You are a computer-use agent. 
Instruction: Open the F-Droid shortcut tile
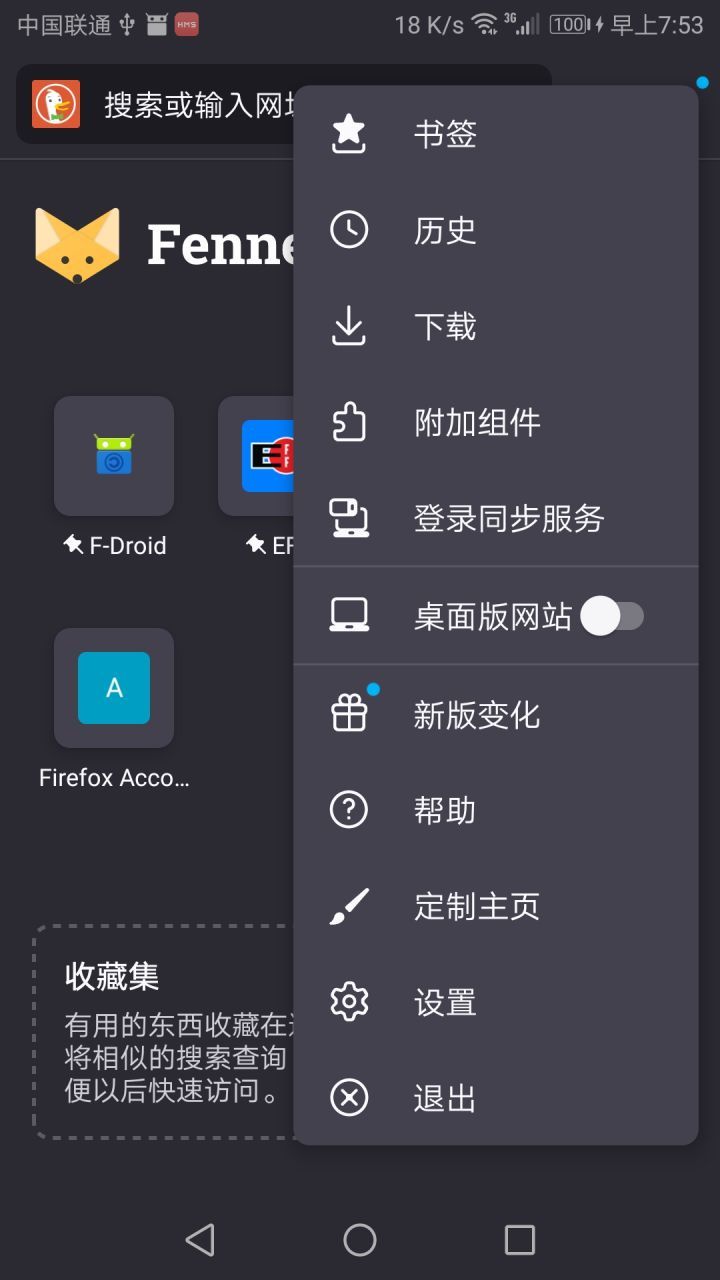point(114,456)
